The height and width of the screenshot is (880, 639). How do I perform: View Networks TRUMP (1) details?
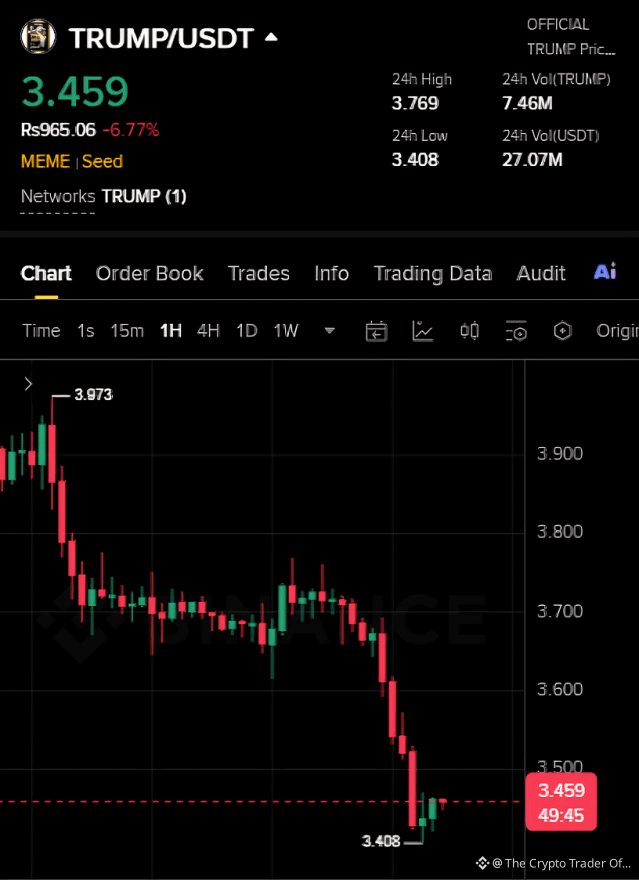point(104,196)
